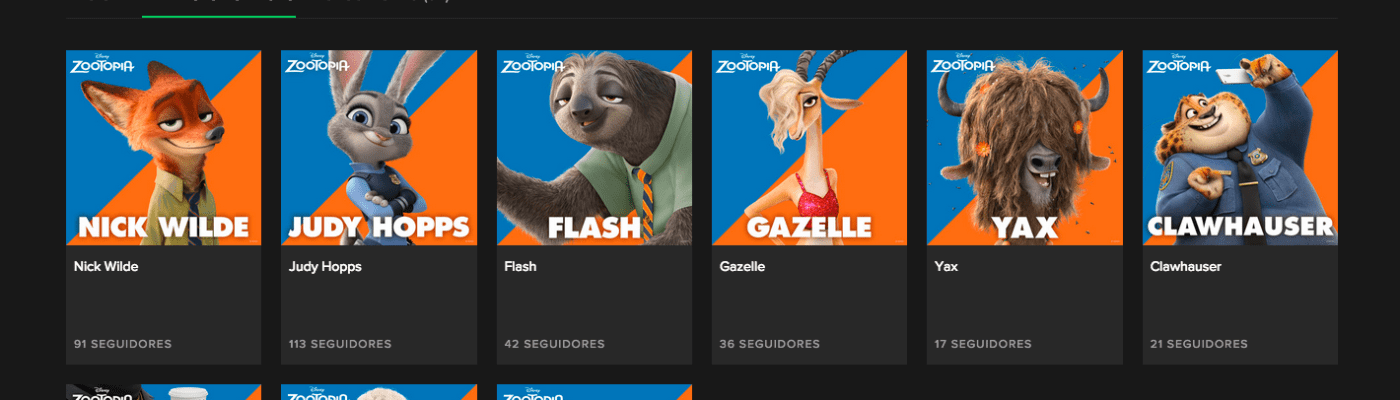Select the Judy Hopps playlist

[378, 148]
